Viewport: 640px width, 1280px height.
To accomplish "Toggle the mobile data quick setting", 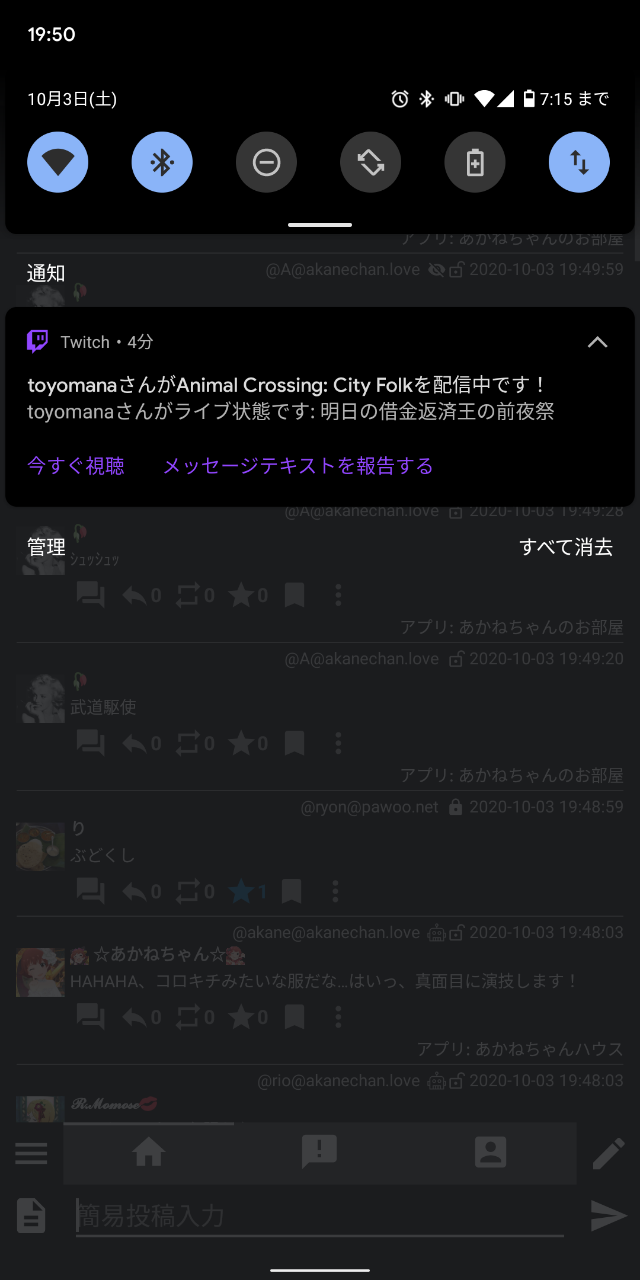I will (579, 162).
